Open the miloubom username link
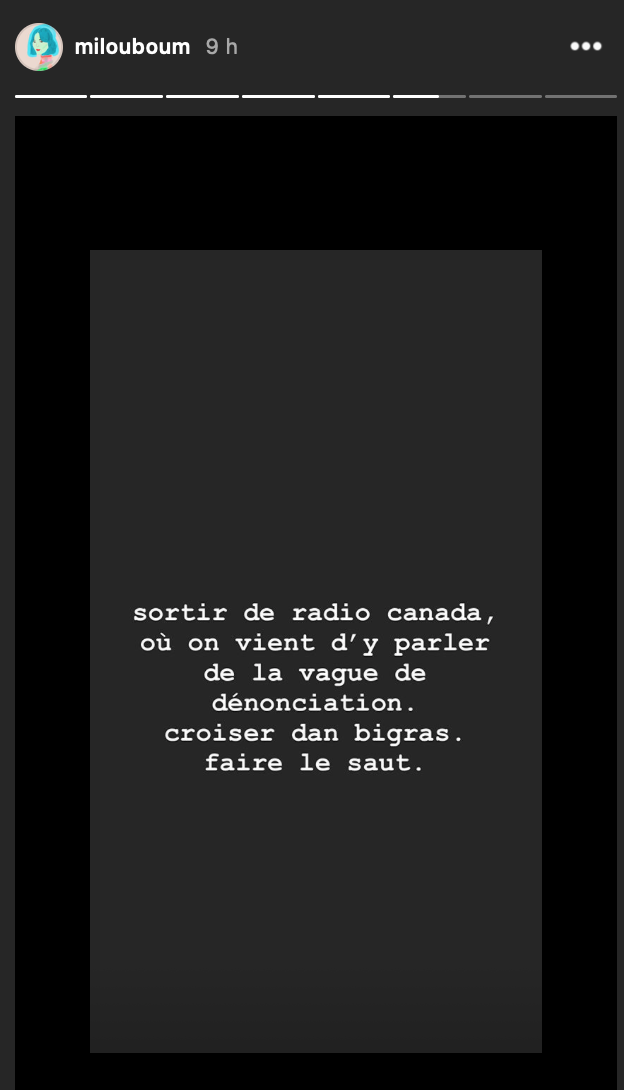This screenshot has width=624, height=1090. 132,47
